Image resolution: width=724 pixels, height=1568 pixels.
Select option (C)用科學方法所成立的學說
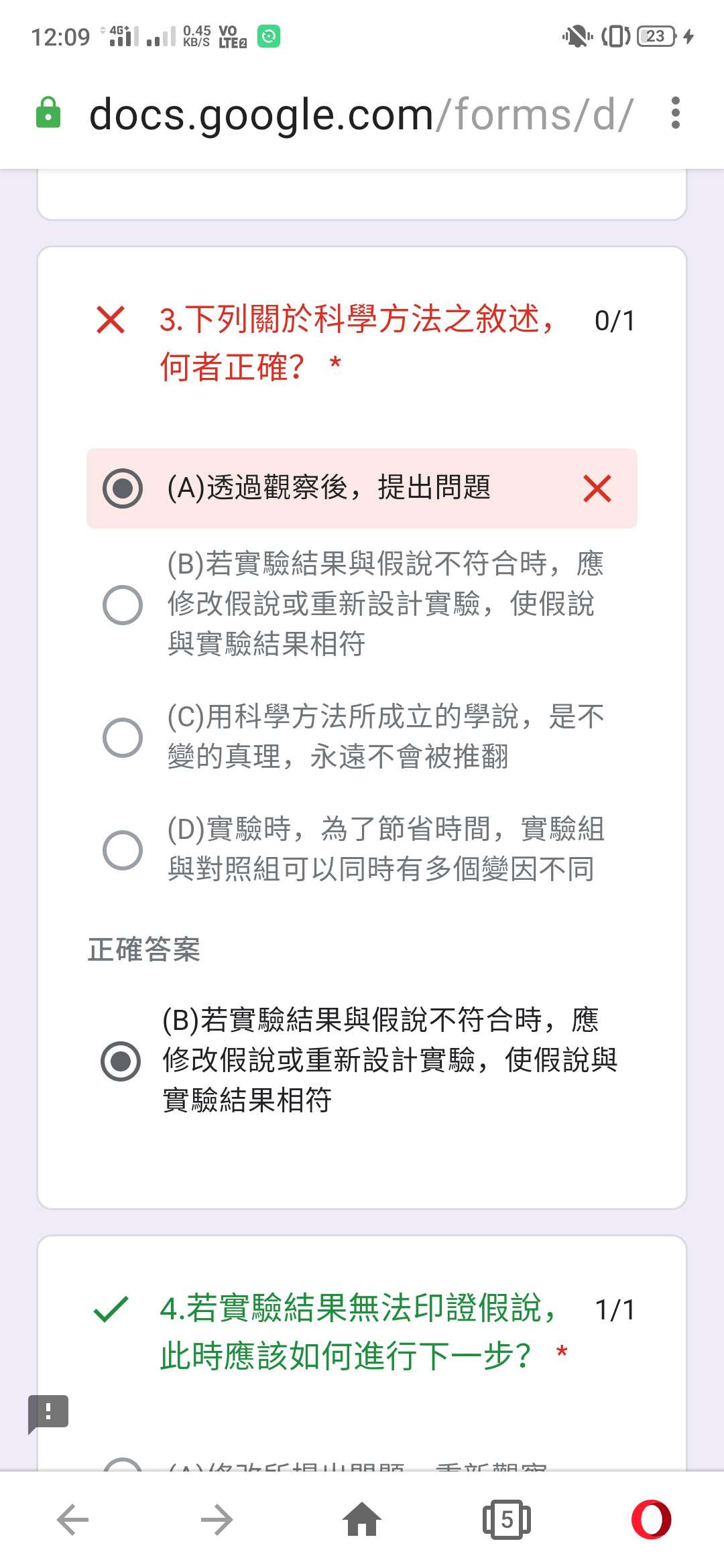point(123,737)
